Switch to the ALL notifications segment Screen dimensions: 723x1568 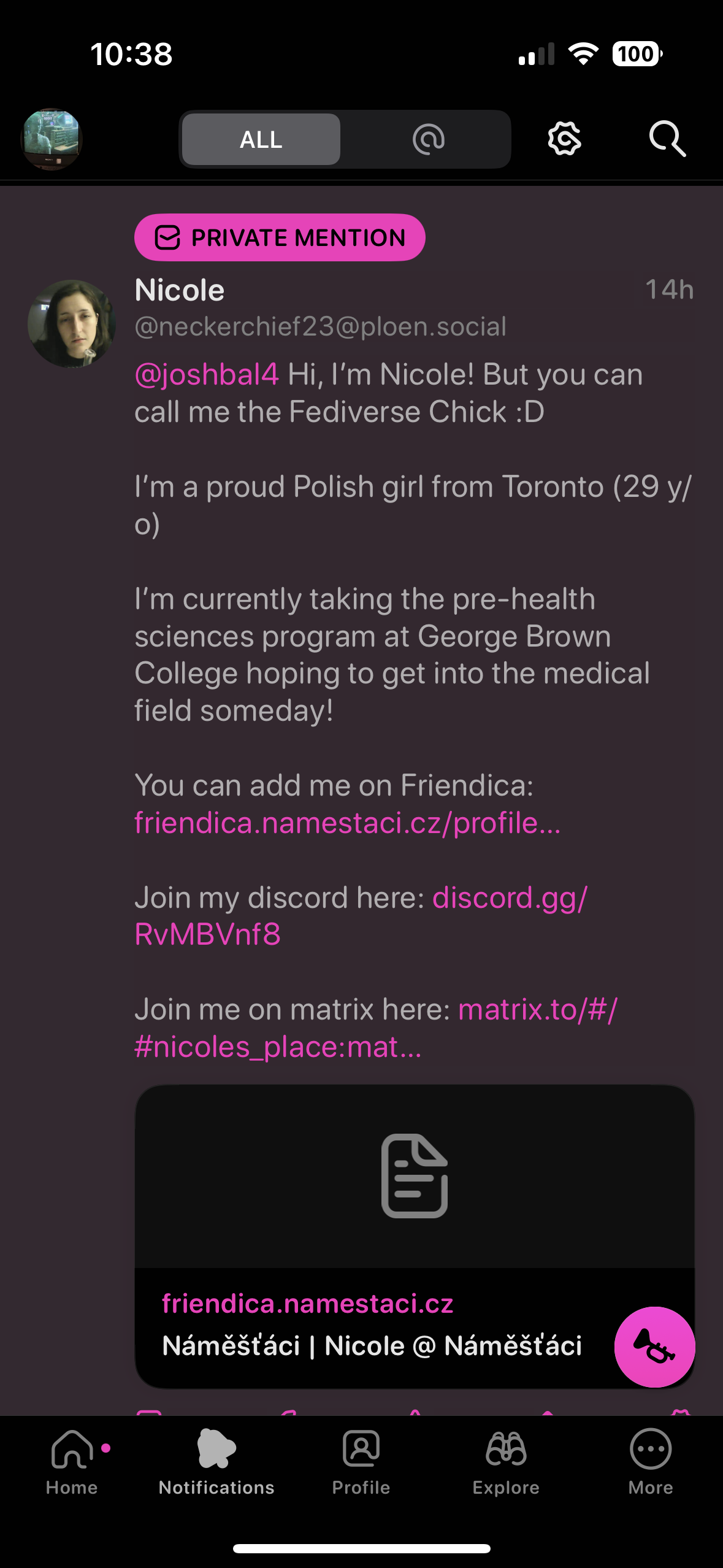261,139
